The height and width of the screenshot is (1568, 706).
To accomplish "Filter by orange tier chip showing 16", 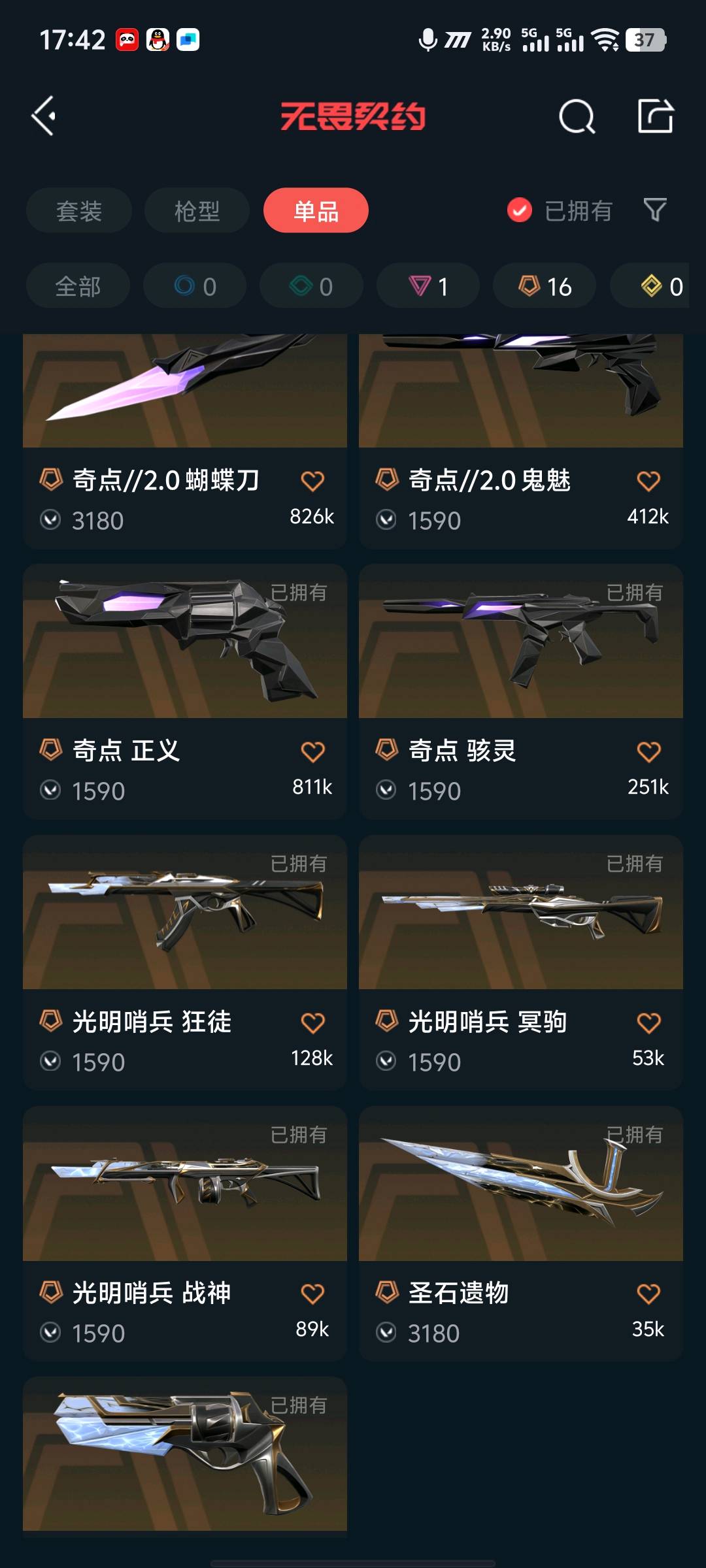I will coord(545,286).
